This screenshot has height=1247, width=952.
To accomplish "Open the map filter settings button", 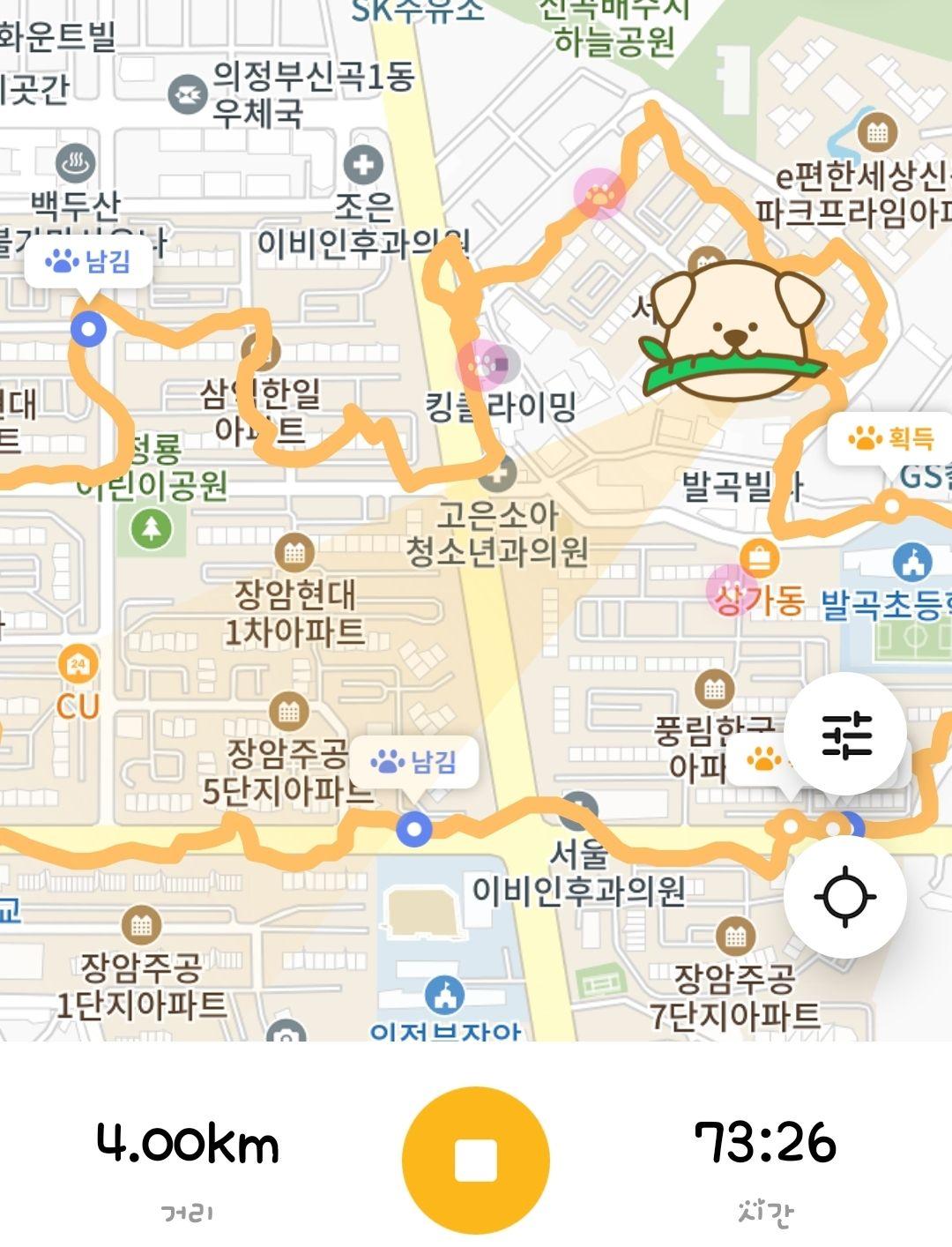I will [845, 734].
